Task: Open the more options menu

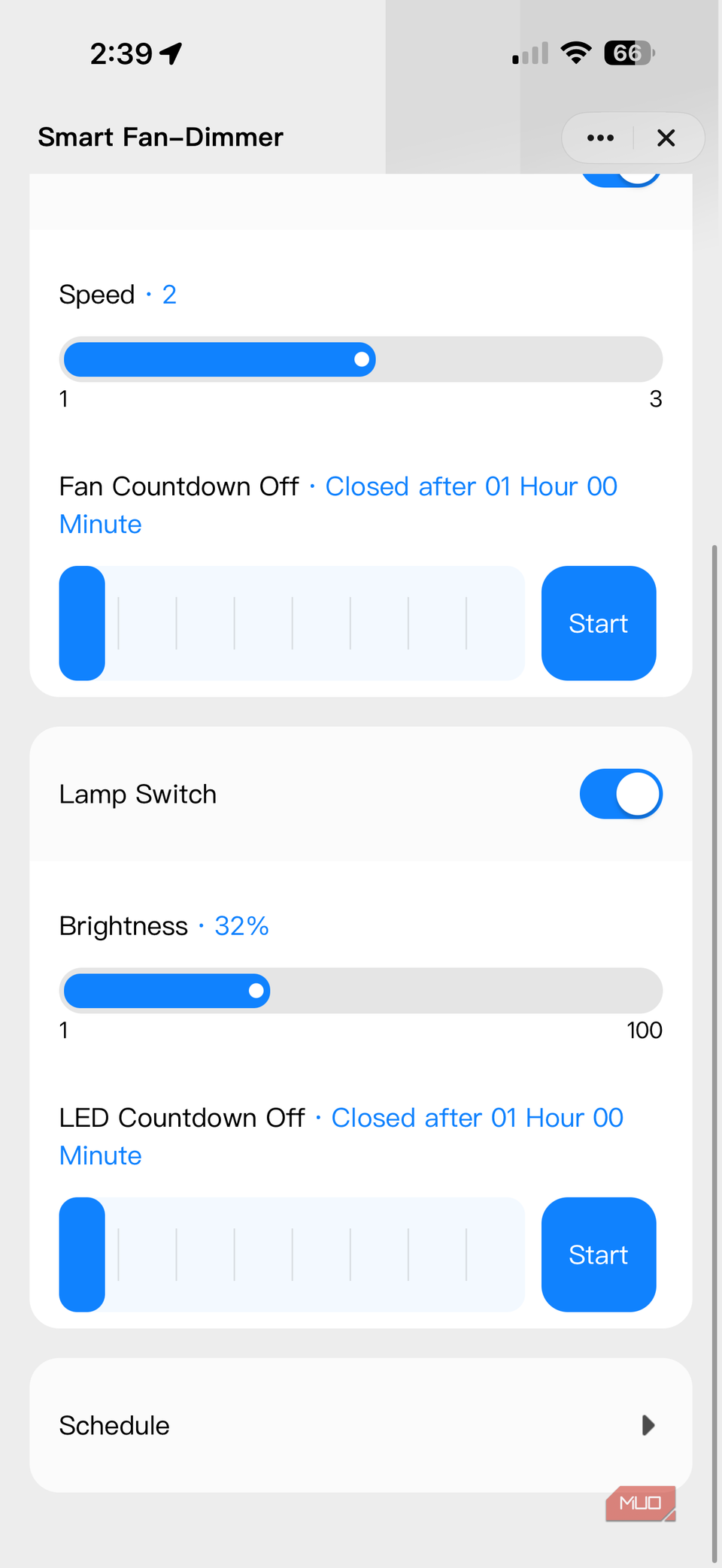Action: coord(599,138)
